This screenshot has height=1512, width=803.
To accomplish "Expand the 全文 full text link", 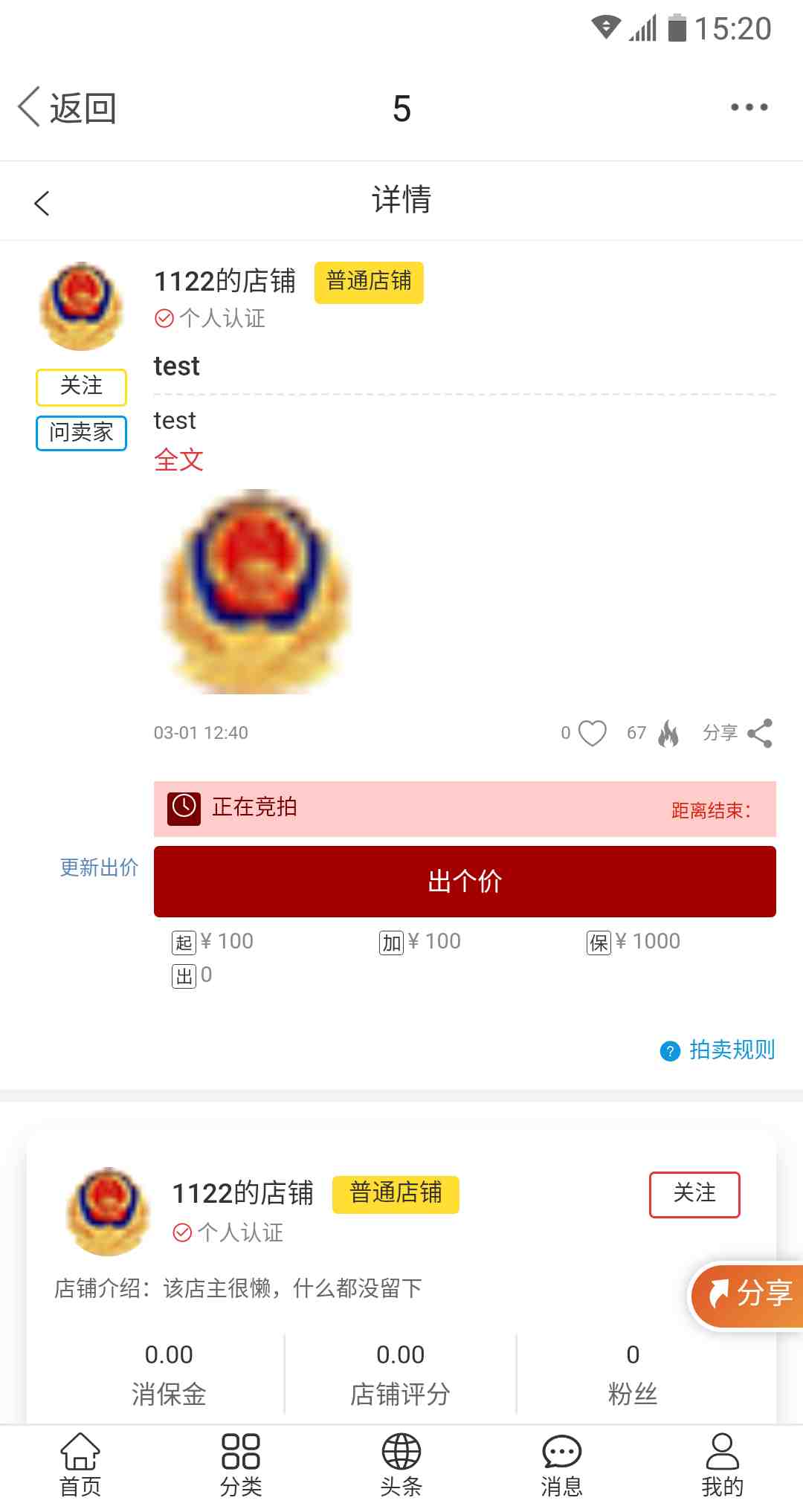I will pyautogui.click(x=178, y=460).
